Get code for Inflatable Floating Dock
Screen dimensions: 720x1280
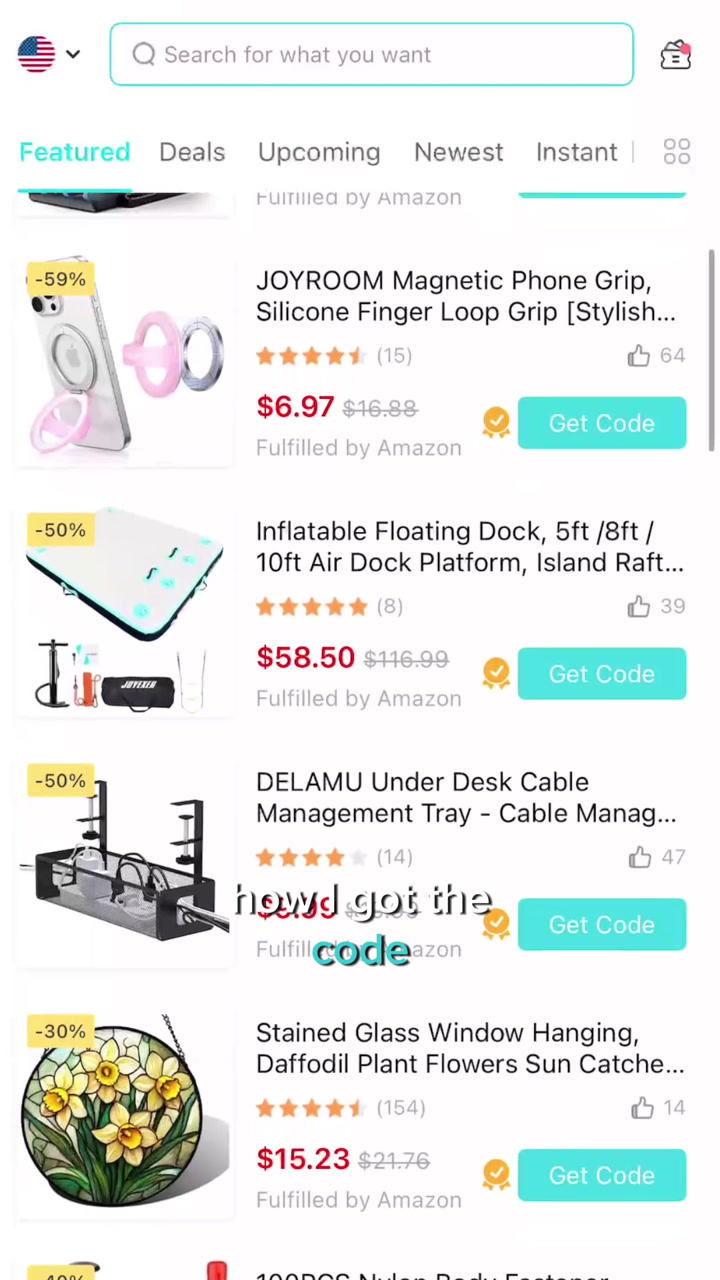coord(601,674)
